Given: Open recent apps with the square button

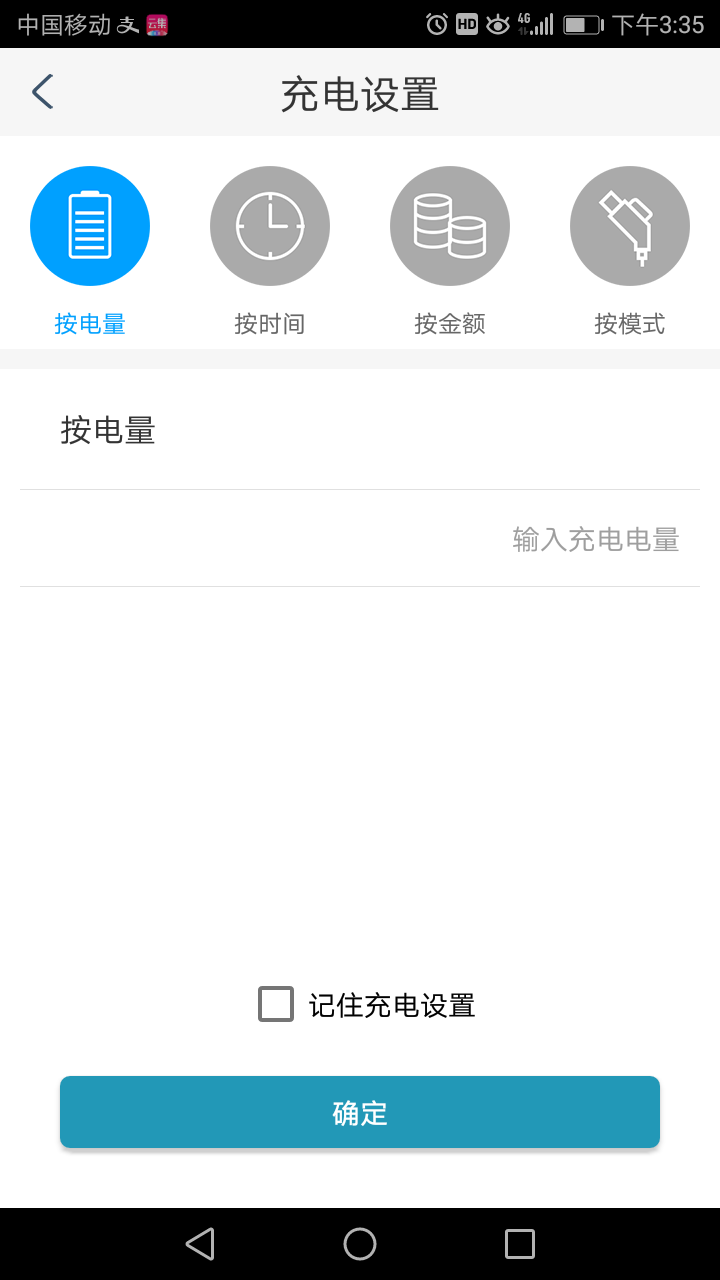Looking at the screenshot, I should 519,1243.
